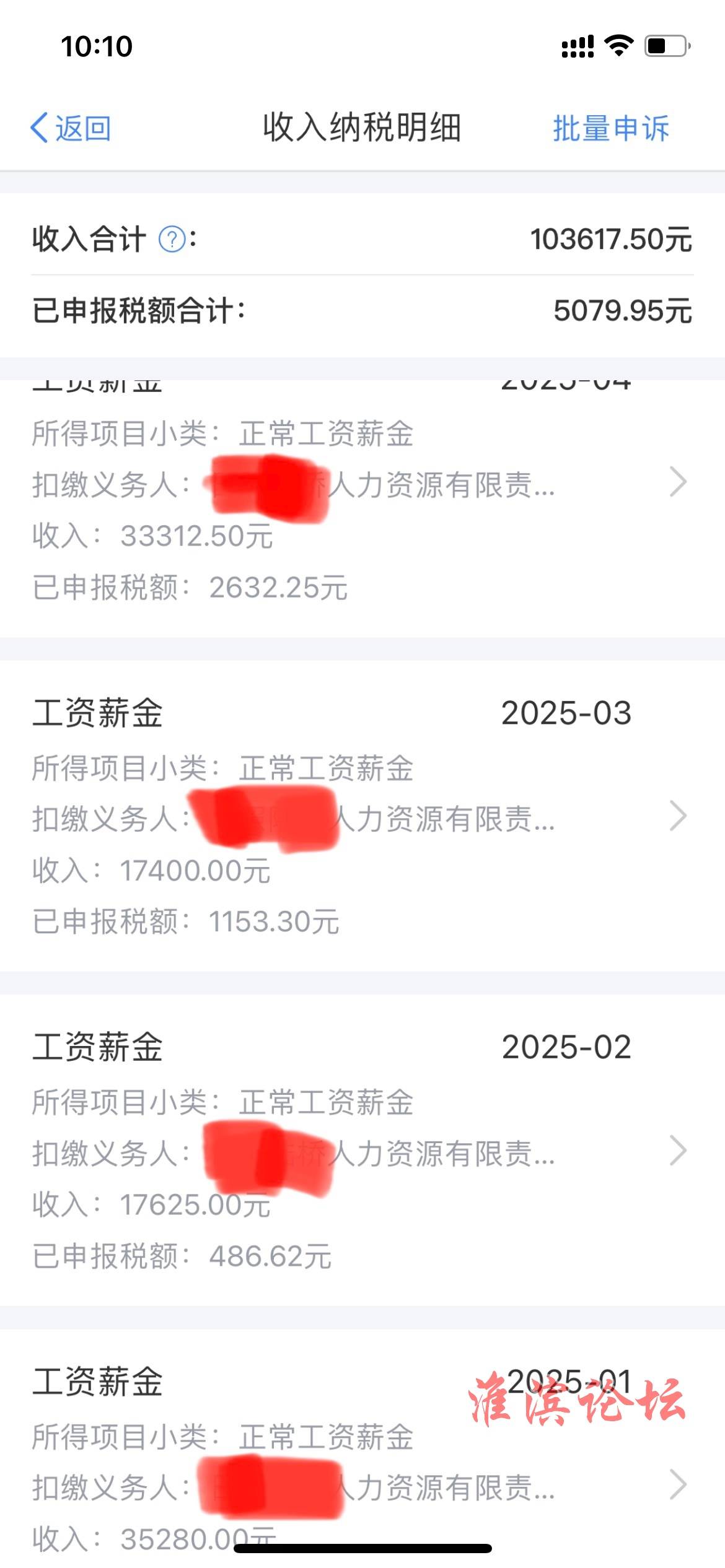Open the 2025-03 工资薪金 record
725x1568 pixels.
point(362,816)
